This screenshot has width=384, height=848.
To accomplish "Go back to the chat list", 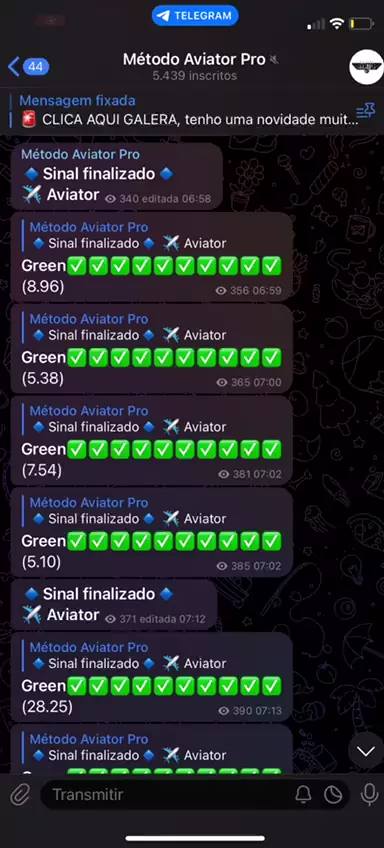I will [x=28, y=67].
